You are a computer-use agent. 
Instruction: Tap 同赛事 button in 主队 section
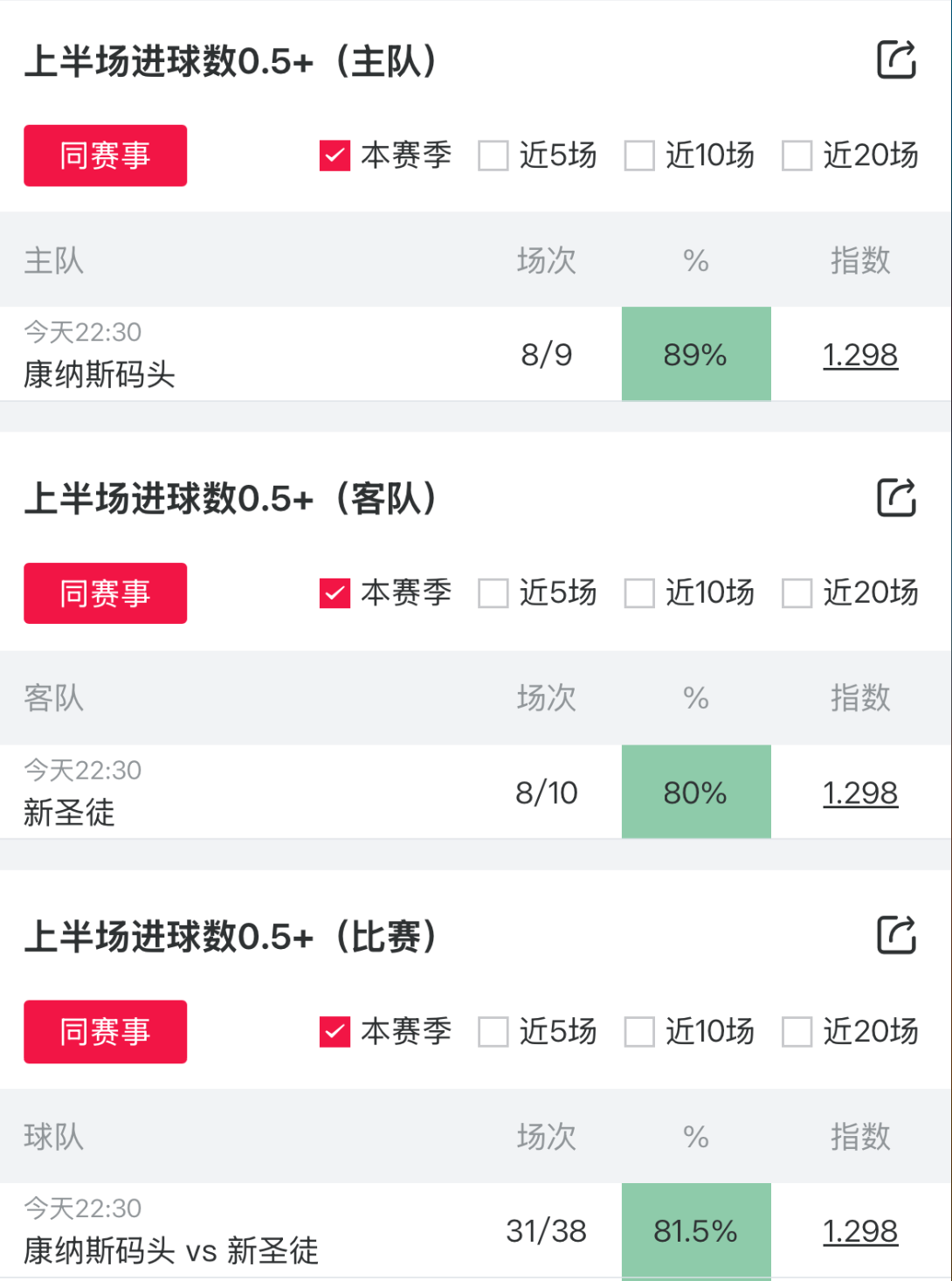click(105, 156)
